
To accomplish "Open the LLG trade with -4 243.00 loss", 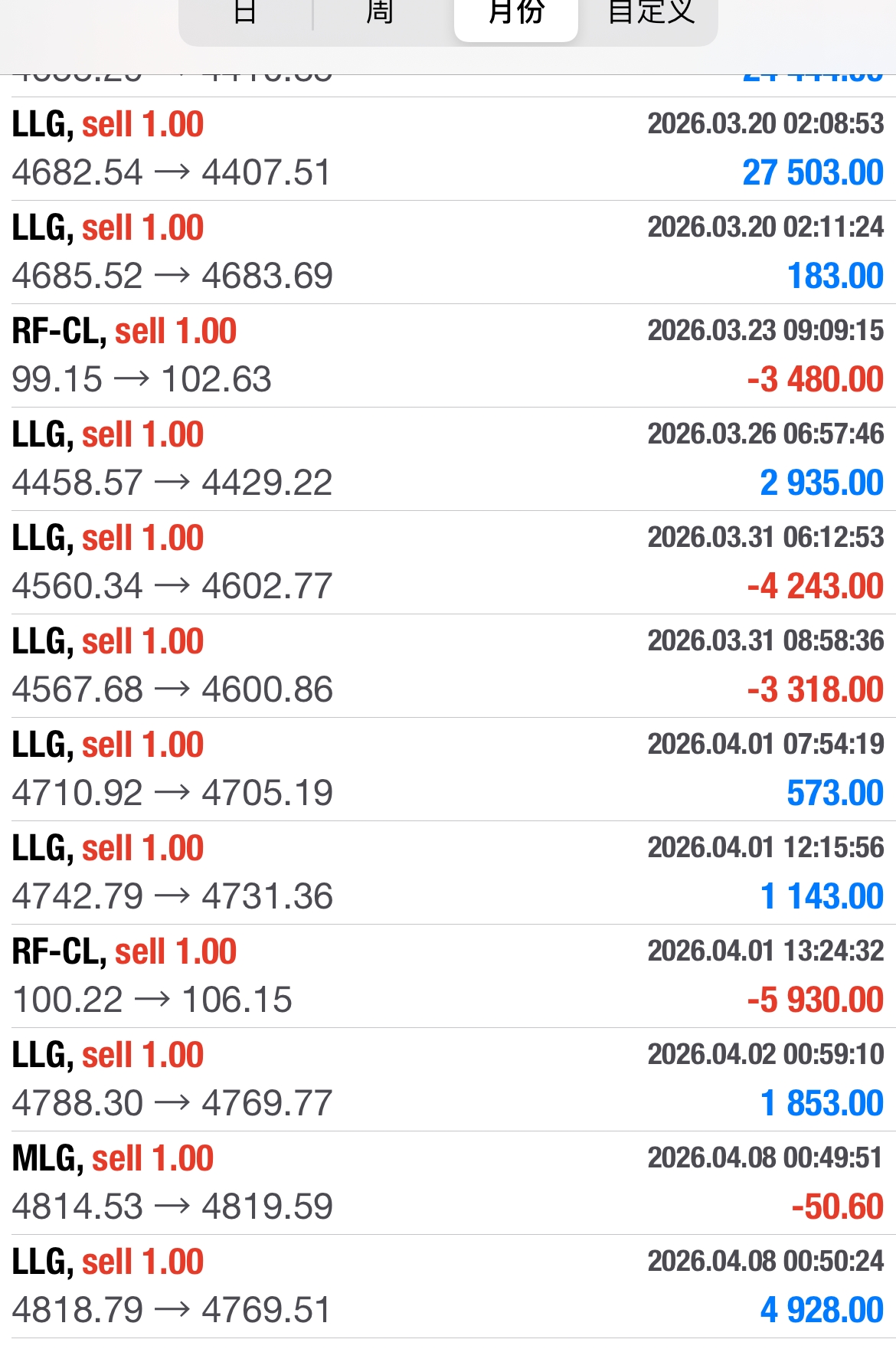I will pyautogui.click(x=448, y=562).
